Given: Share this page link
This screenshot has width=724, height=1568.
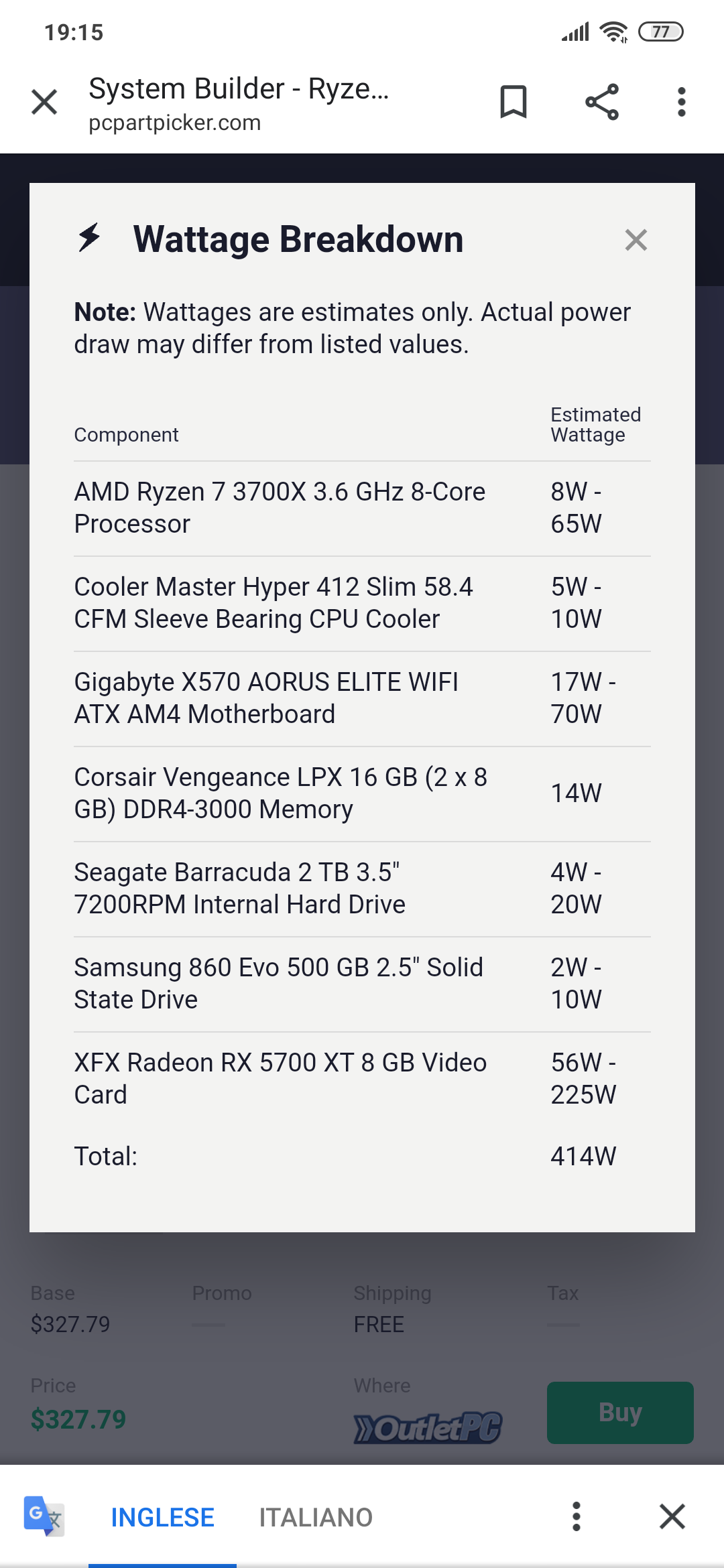Looking at the screenshot, I should click(x=602, y=102).
